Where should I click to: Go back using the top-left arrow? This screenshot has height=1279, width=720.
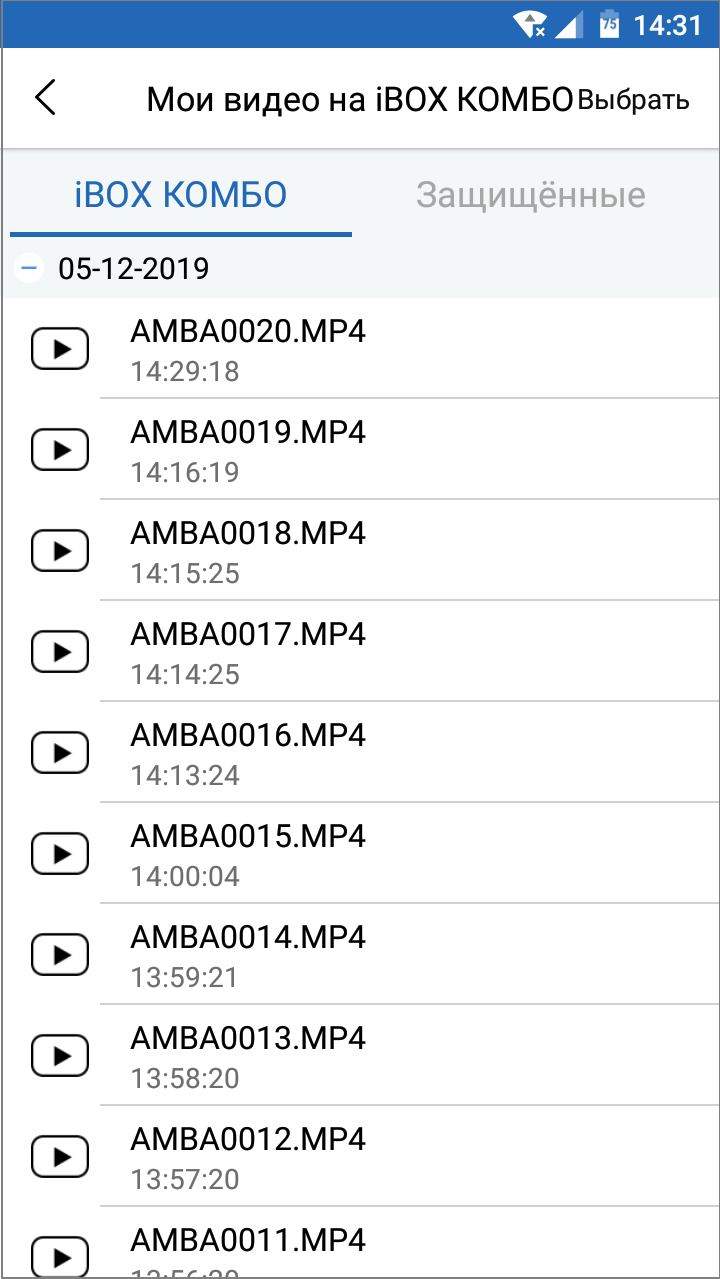[45, 99]
